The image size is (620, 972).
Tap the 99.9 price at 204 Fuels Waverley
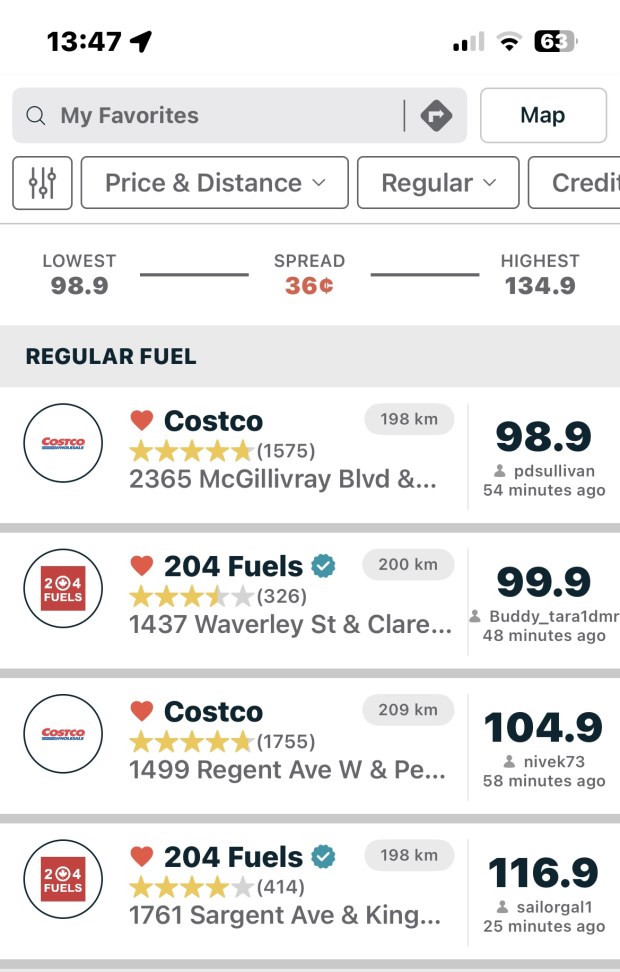(x=543, y=583)
